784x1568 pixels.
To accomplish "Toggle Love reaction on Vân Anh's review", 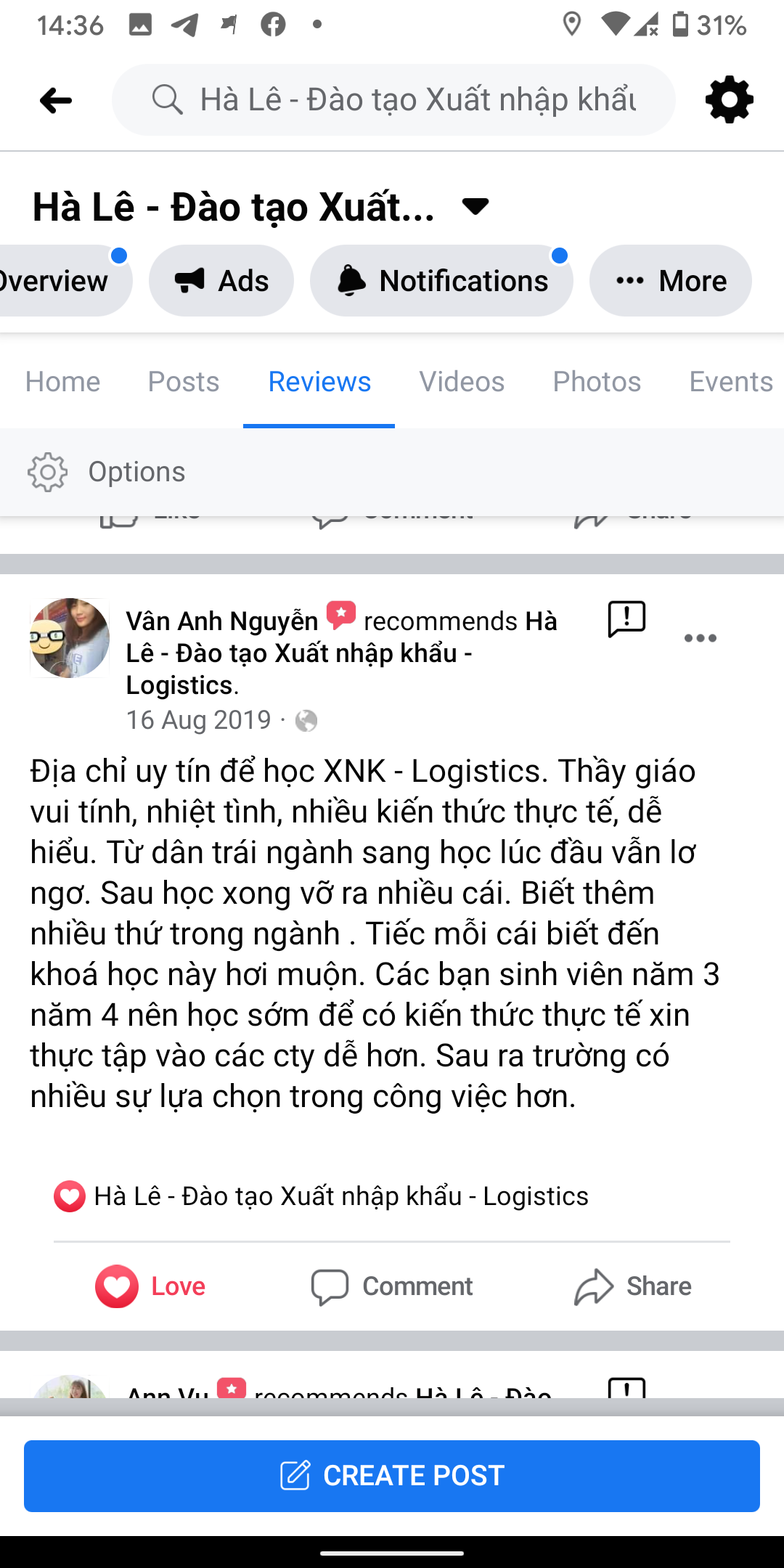I will (151, 1286).
